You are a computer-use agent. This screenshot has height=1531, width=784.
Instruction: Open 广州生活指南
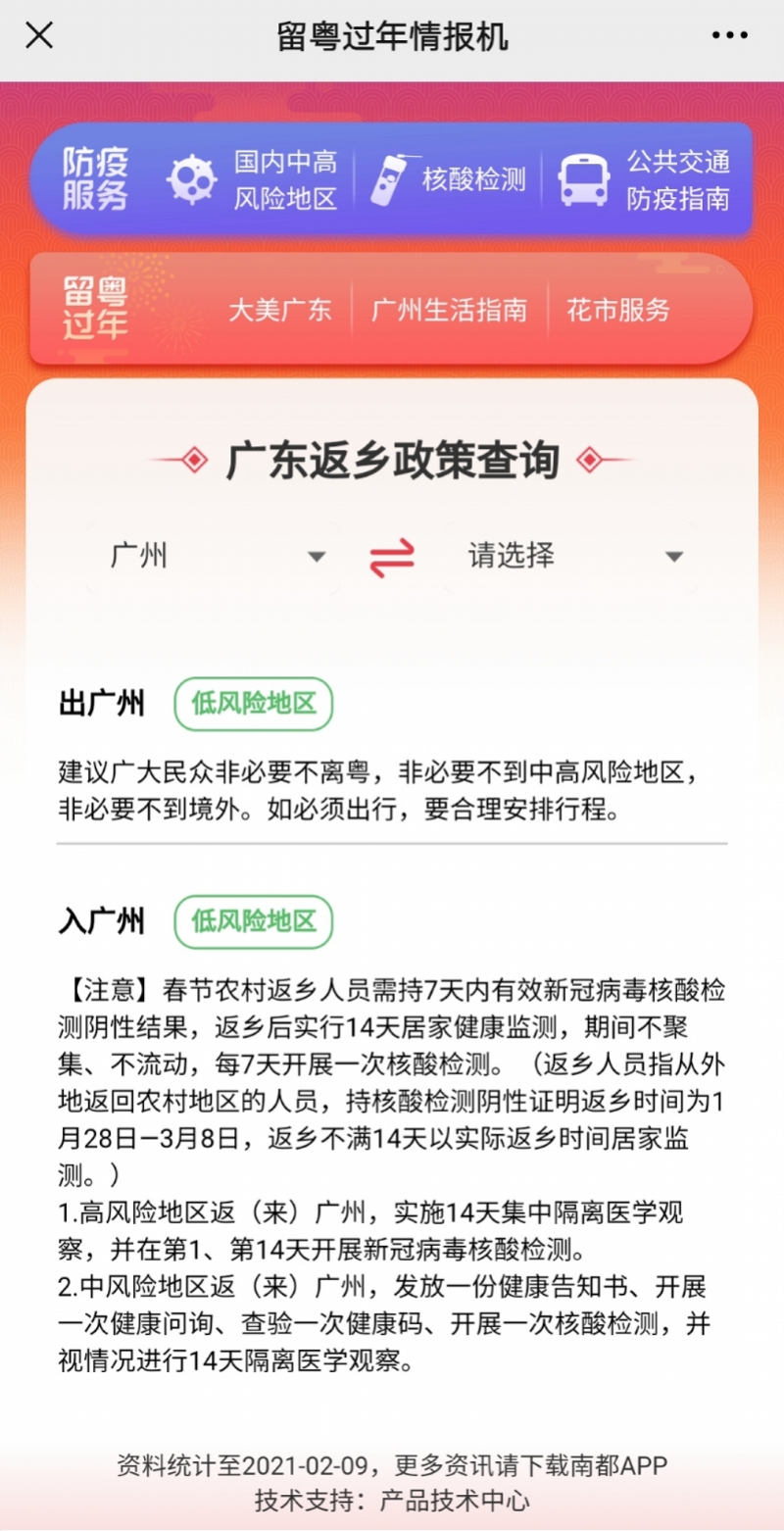click(449, 311)
